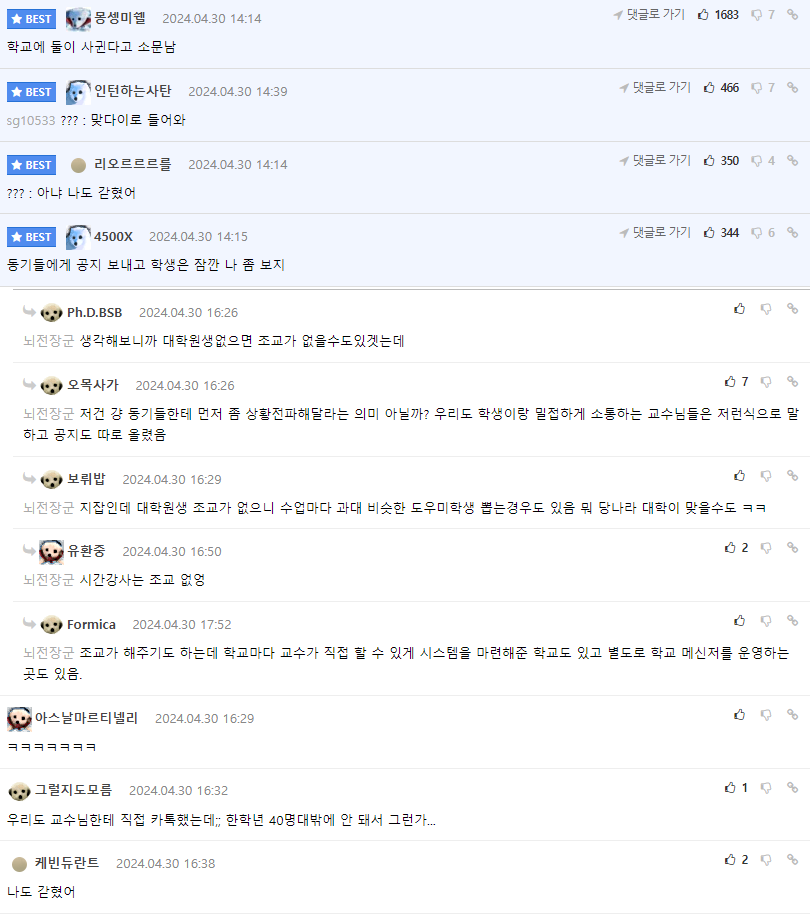Viewport: 810px width, 919px height.
Task: Open 인턴하는사탄's profile name
Action: coord(133,91)
